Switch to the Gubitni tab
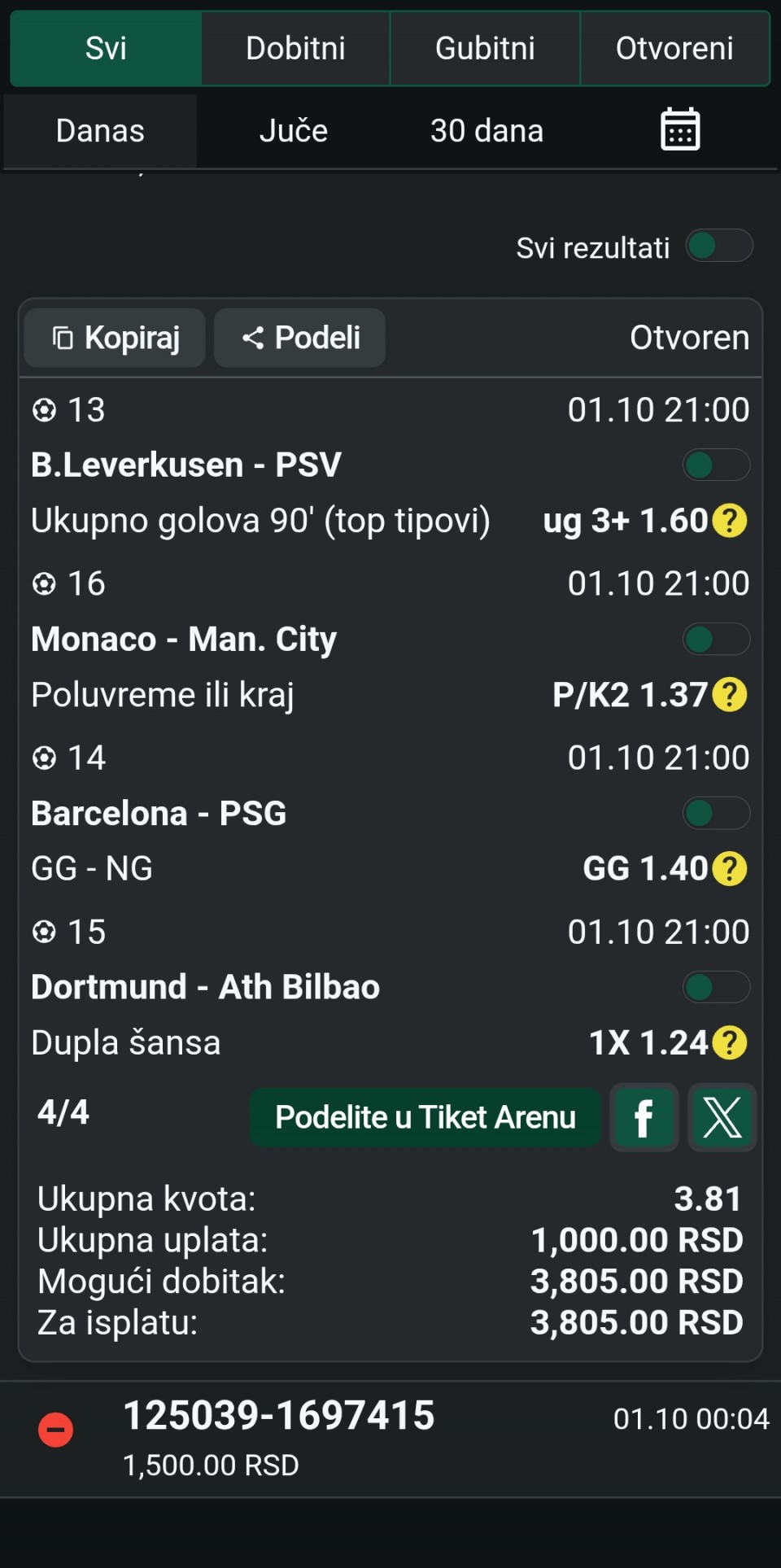781x1568 pixels. tap(485, 49)
